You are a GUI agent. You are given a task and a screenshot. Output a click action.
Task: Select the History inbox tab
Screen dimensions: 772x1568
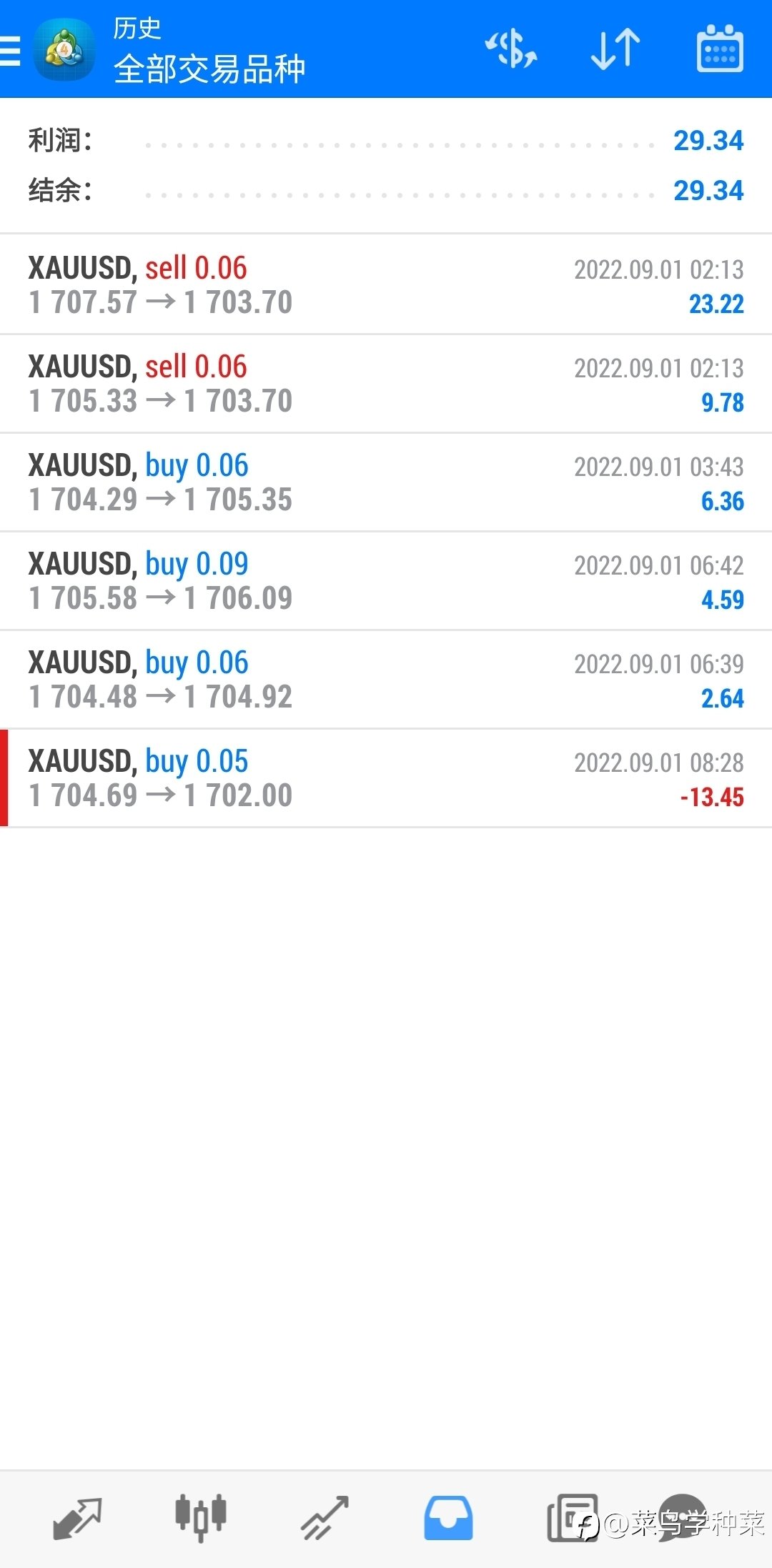448,1518
